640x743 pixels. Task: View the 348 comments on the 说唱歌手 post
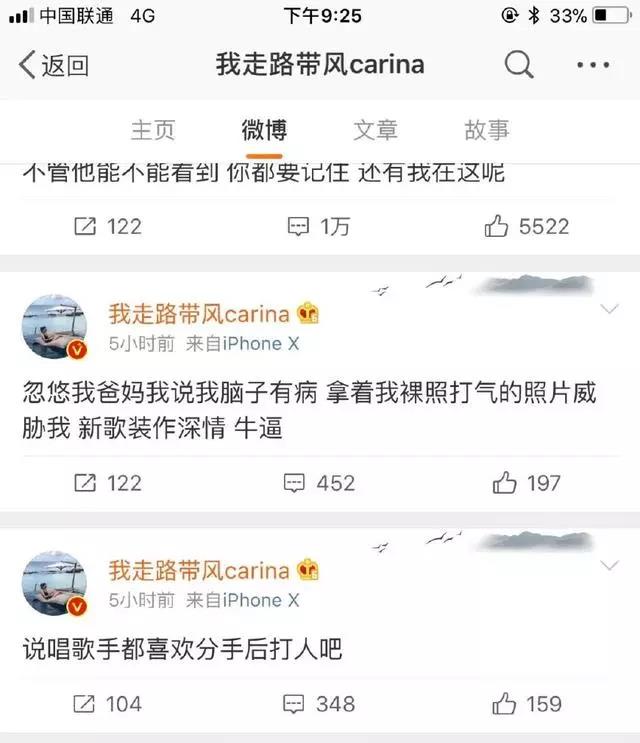(x=319, y=704)
